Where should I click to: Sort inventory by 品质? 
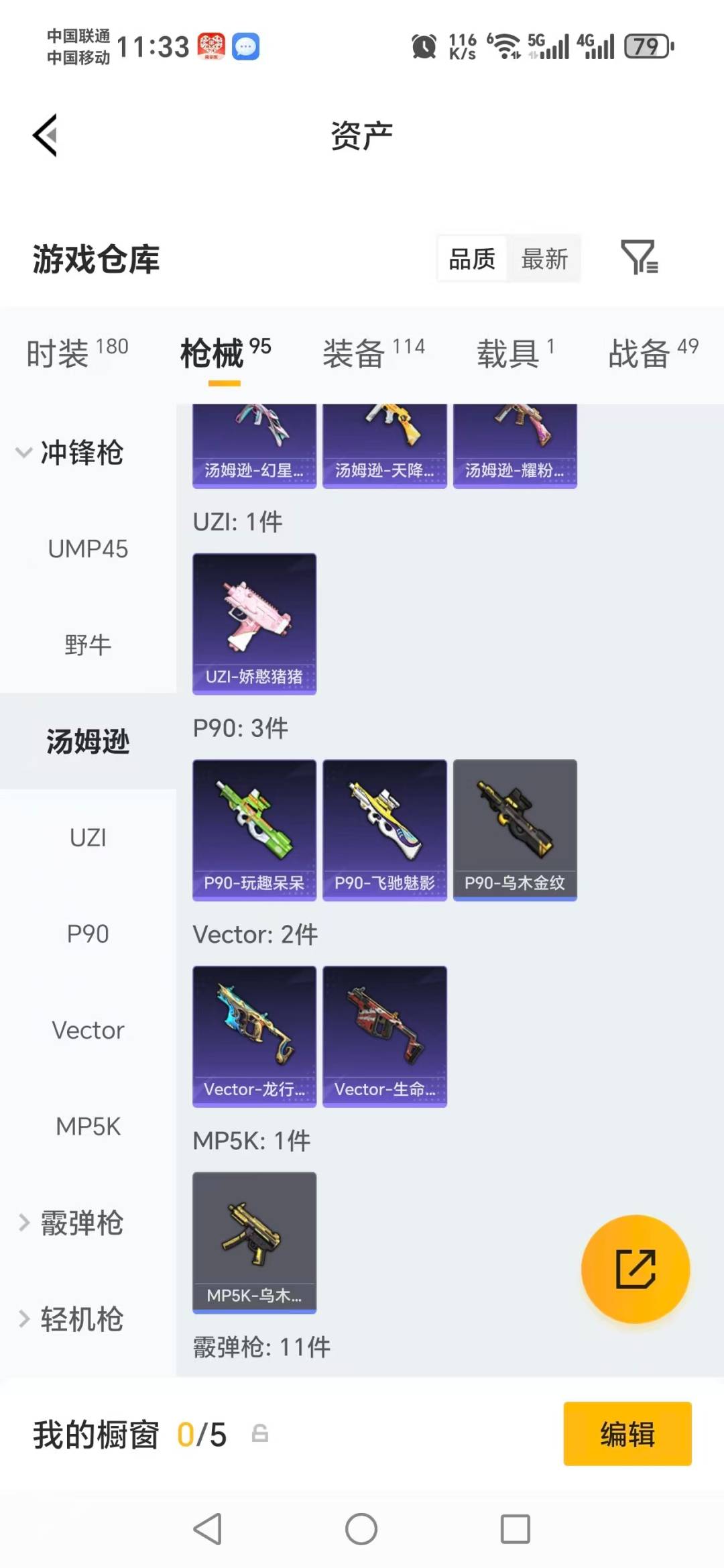[471, 258]
